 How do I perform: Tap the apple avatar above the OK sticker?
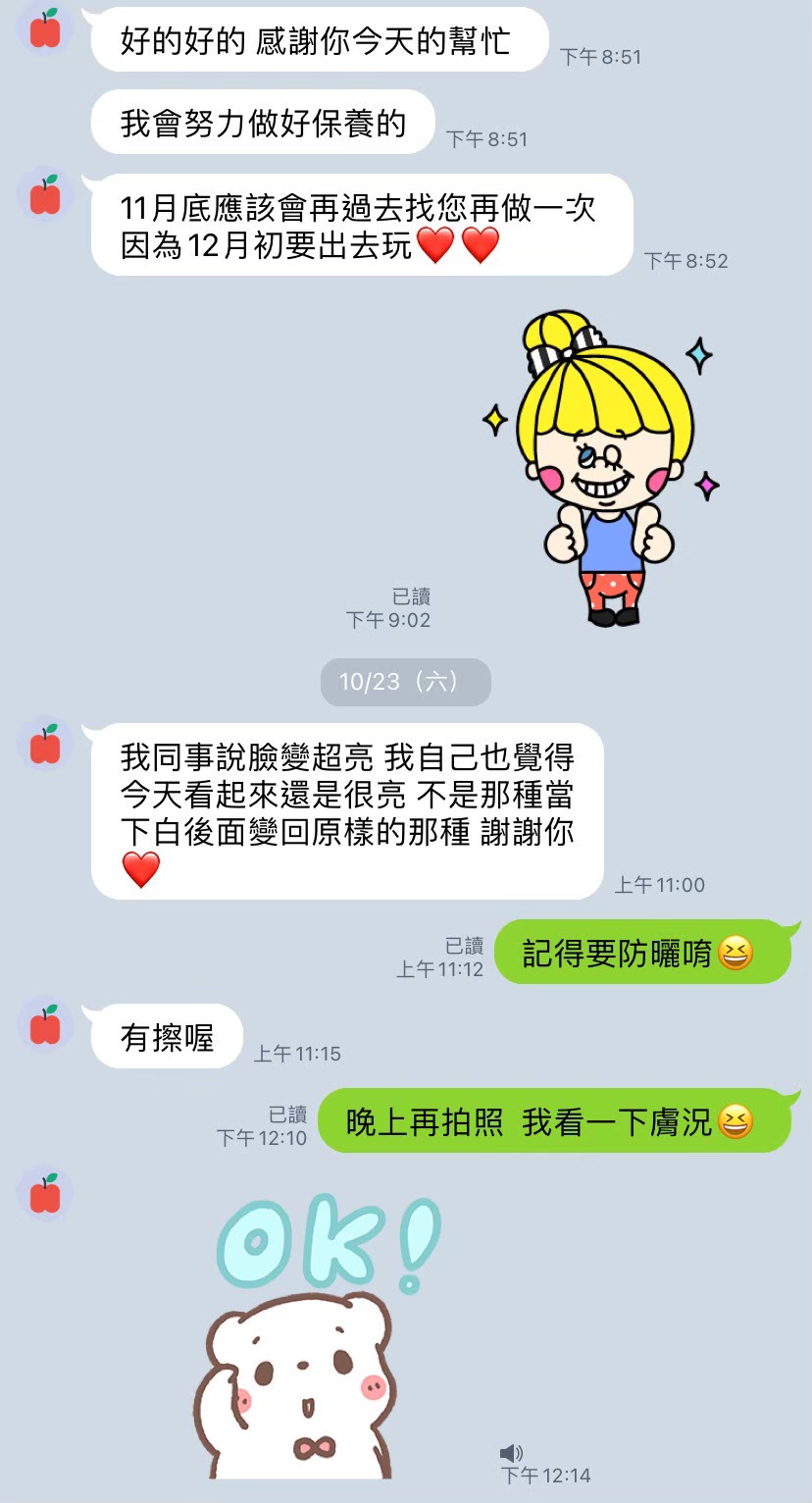point(45,1193)
